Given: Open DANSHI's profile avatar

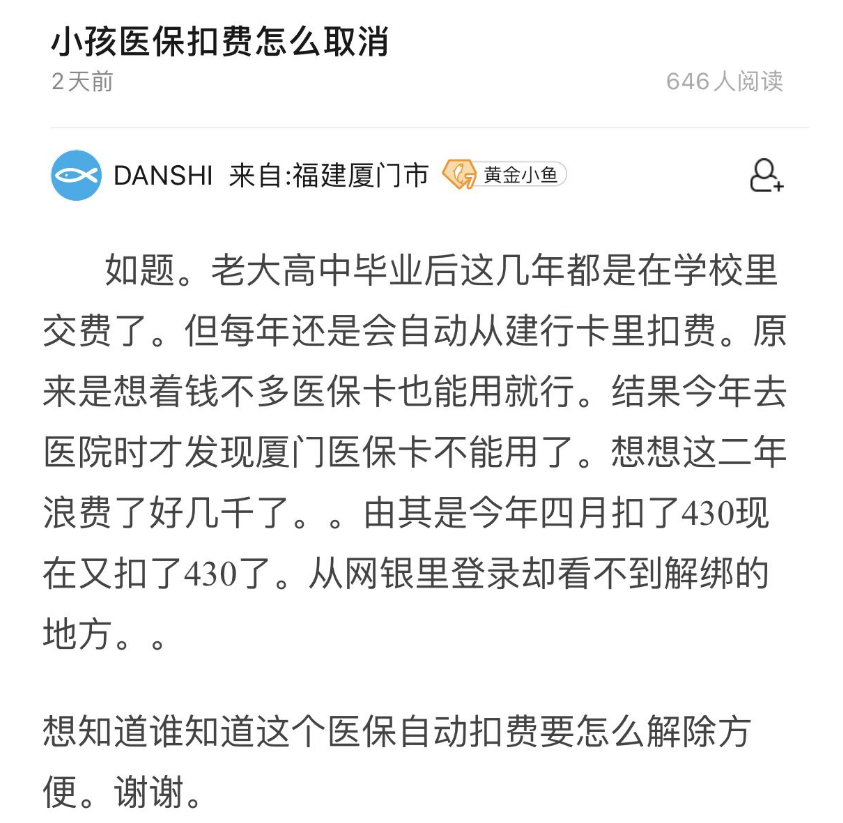Looking at the screenshot, I should [x=76, y=175].
